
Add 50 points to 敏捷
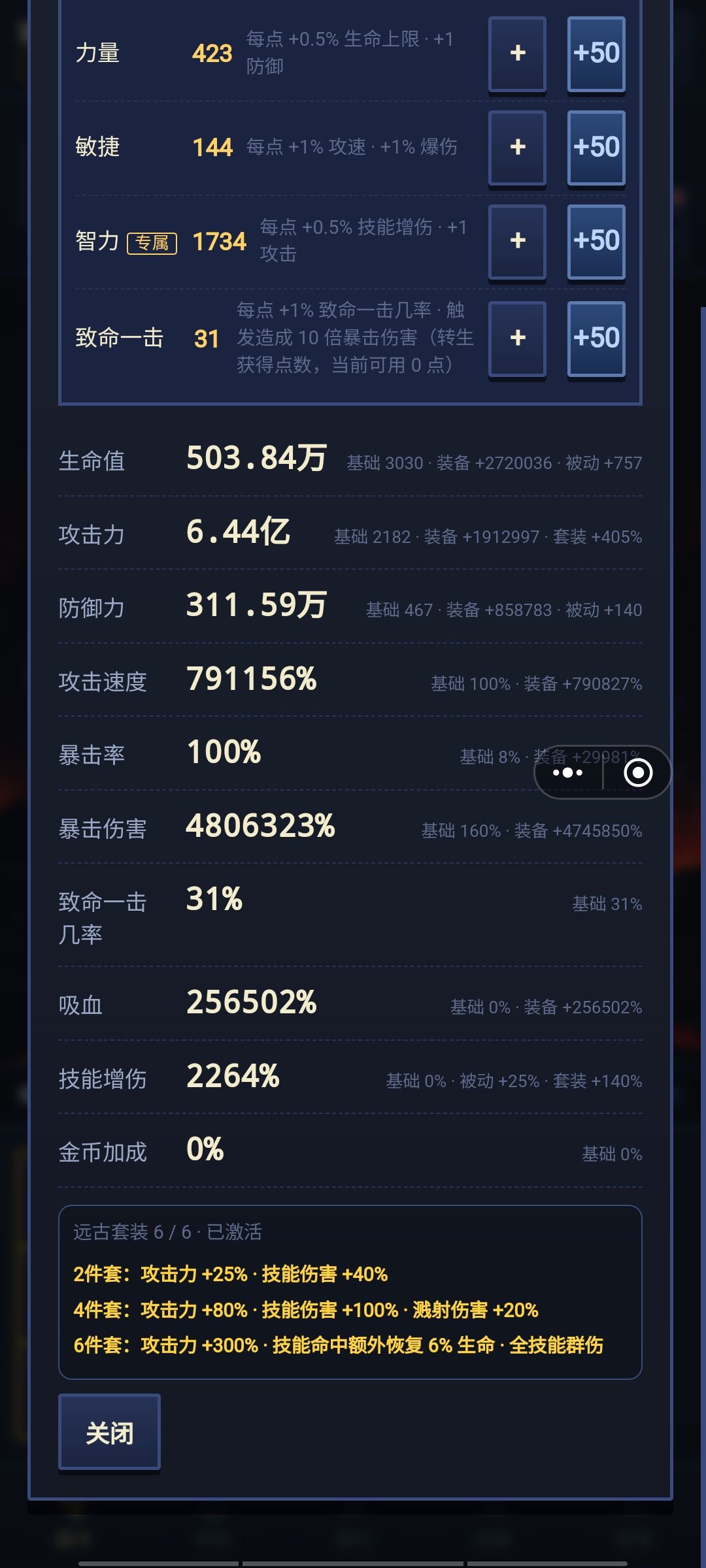(x=596, y=148)
